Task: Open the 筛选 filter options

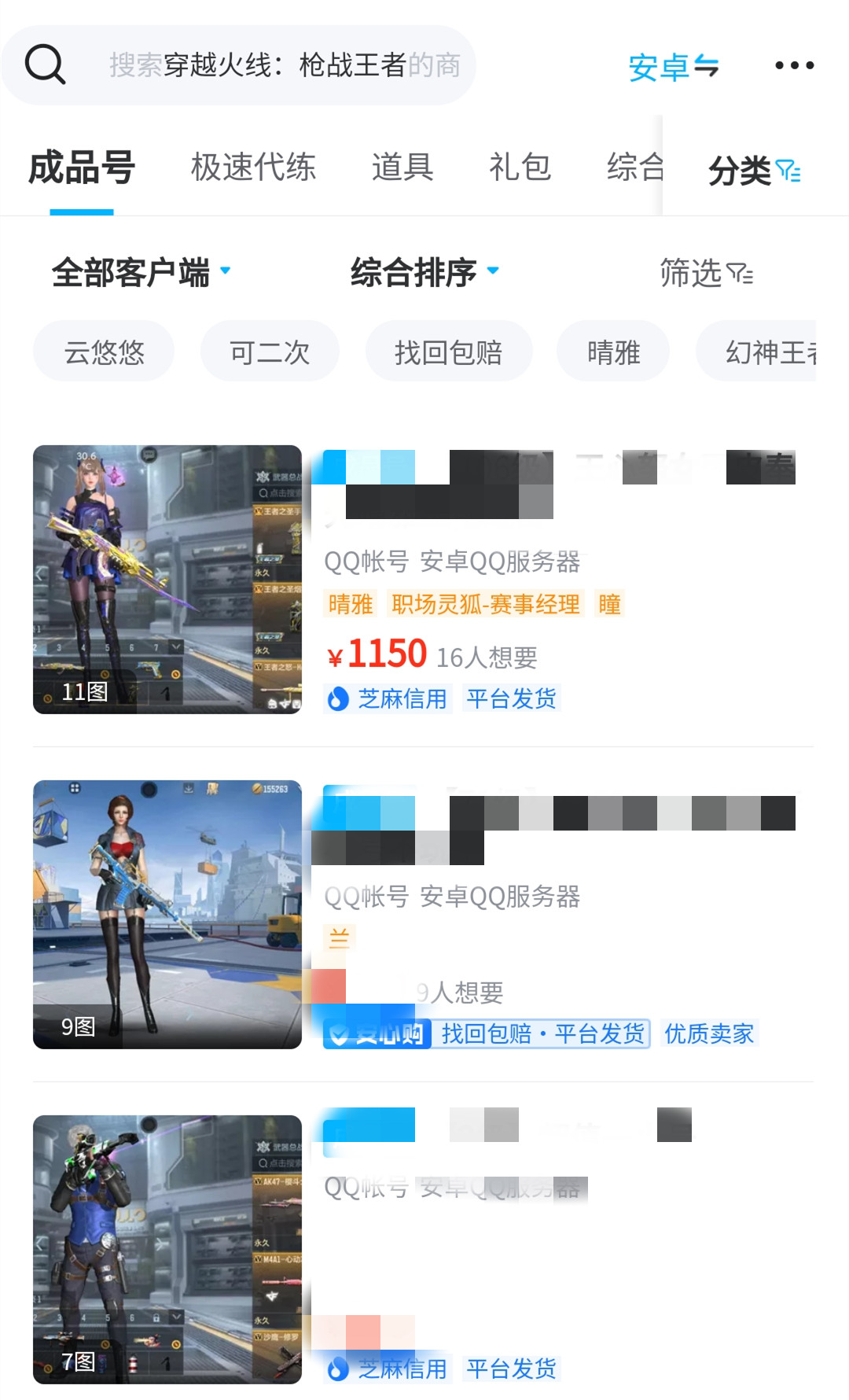Action: (706, 274)
